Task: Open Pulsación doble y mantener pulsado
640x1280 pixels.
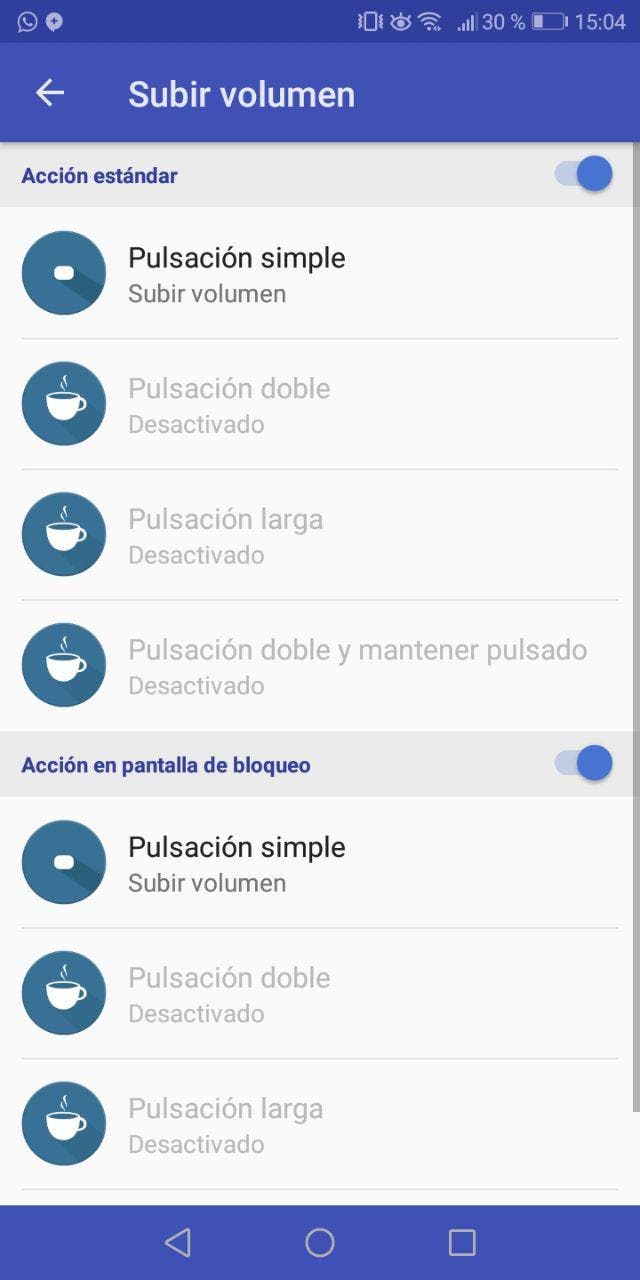Action: [320, 666]
